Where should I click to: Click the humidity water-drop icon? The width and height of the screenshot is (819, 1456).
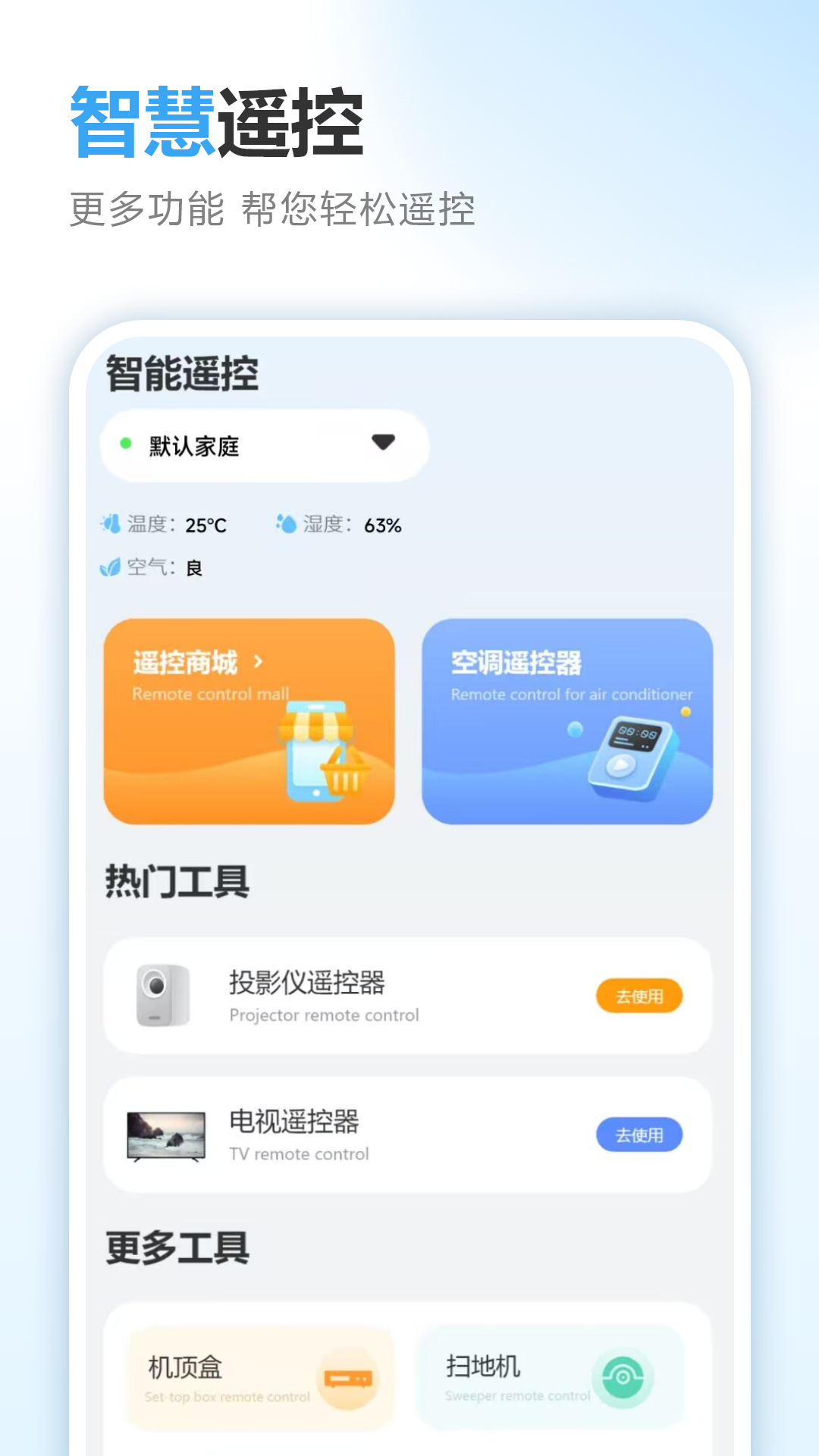pyautogui.click(x=288, y=523)
